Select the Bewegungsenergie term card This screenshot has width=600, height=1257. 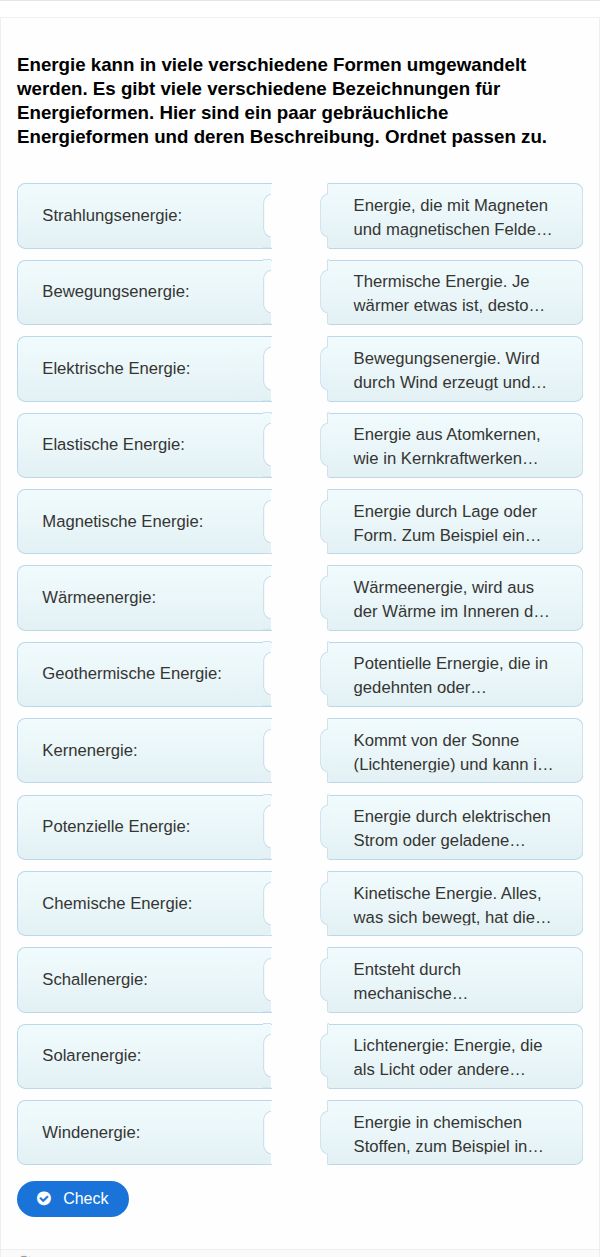point(145,292)
